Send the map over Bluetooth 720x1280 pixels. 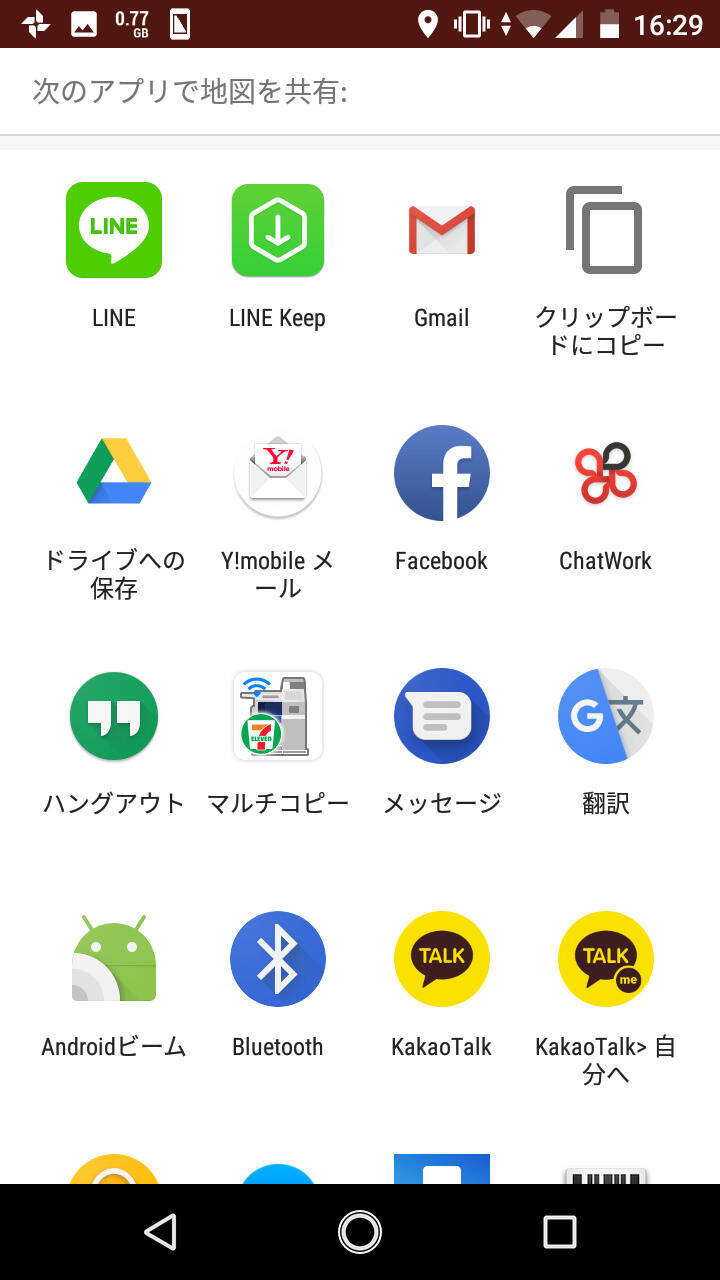pyautogui.click(x=277, y=960)
